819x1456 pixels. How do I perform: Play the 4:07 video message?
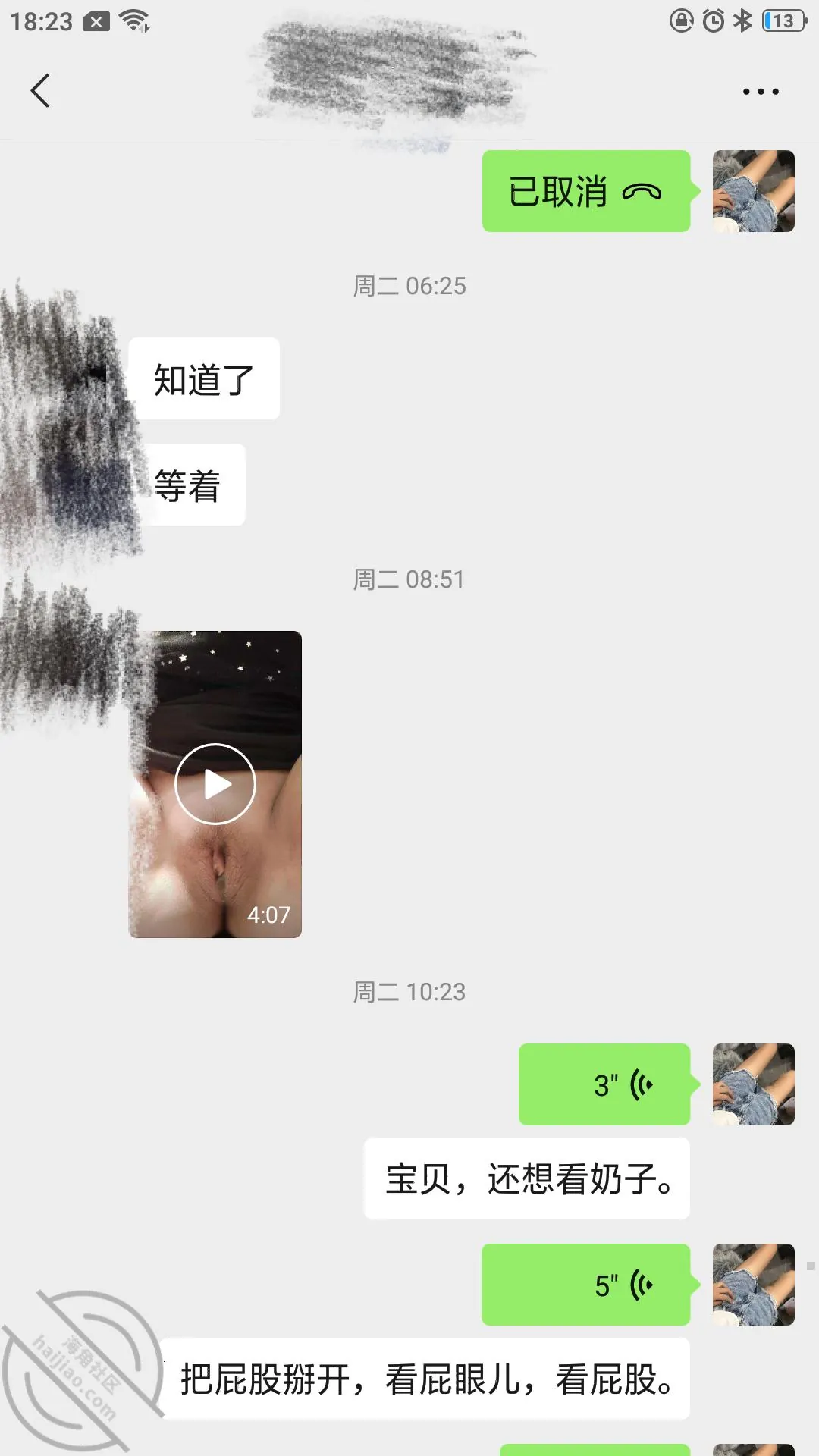click(x=215, y=784)
